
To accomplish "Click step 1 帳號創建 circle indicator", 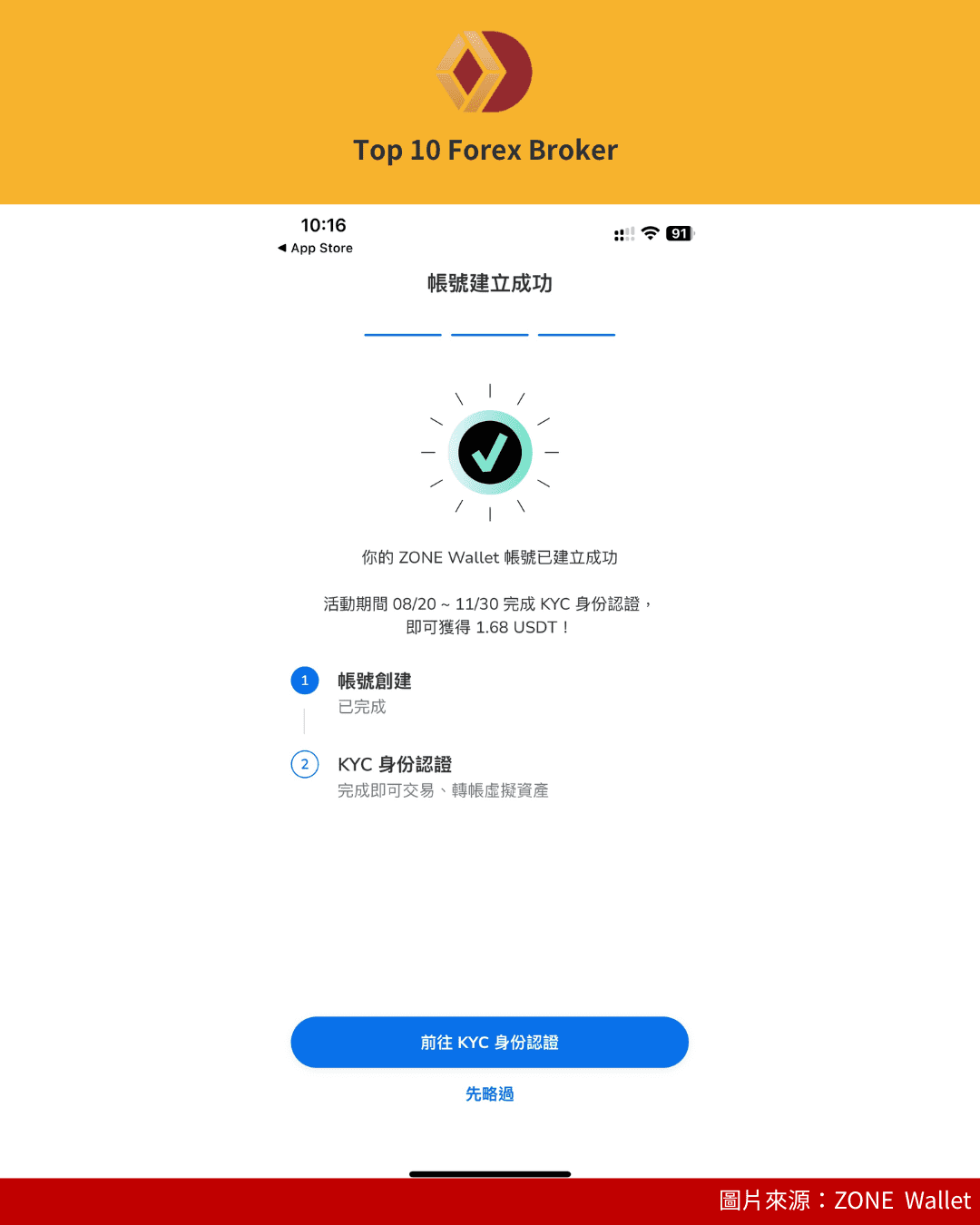I will pos(305,680).
